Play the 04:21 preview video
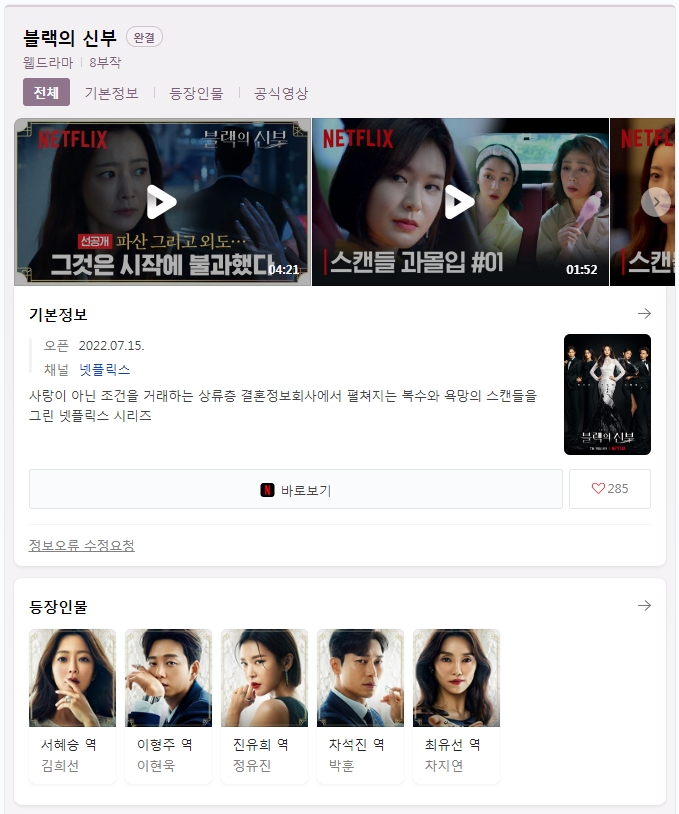Image resolution: width=679 pixels, height=814 pixels. coord(162,202)
